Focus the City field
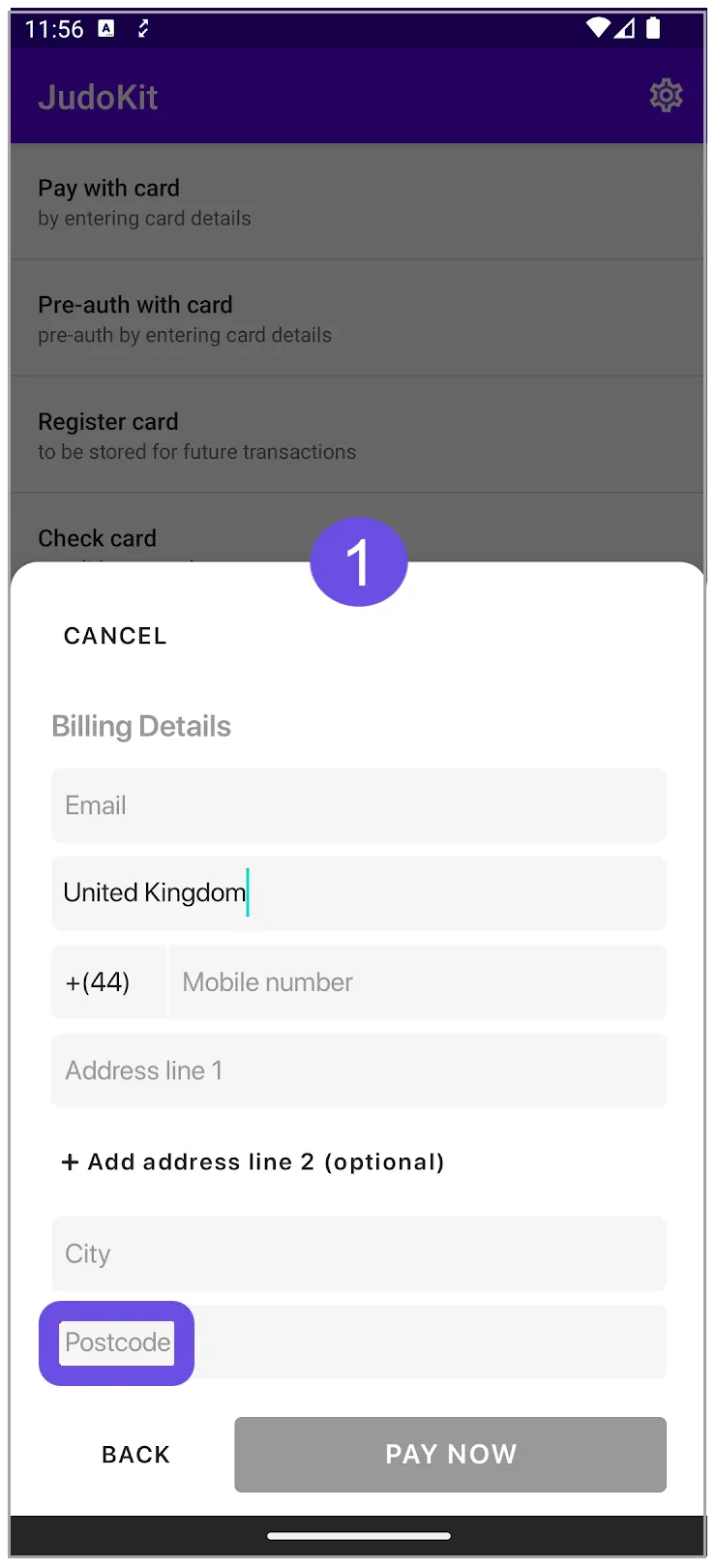This screenshot has width=716, height=1568. pos(359,1253)
